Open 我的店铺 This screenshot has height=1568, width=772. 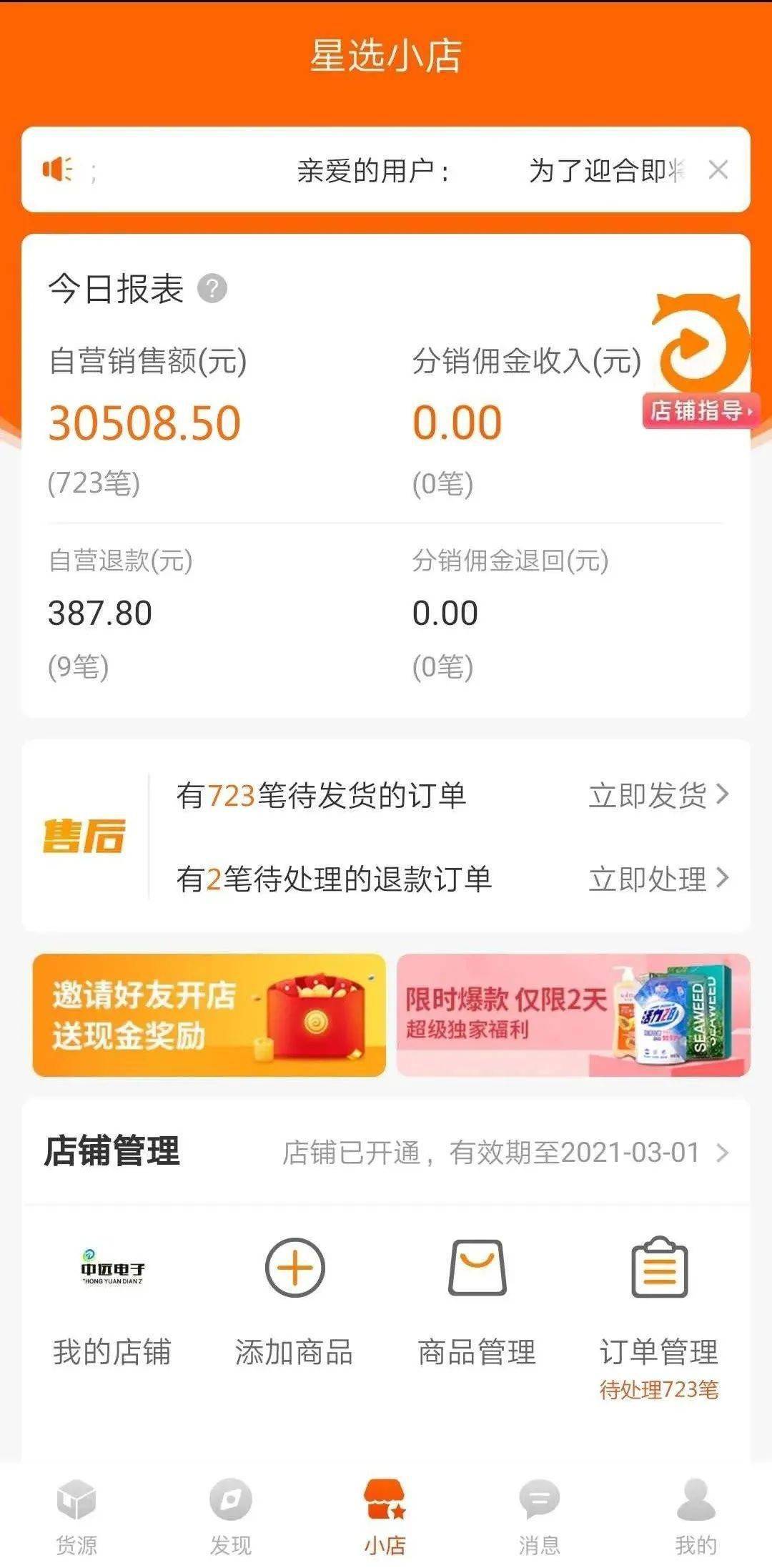click(112, 1301)
